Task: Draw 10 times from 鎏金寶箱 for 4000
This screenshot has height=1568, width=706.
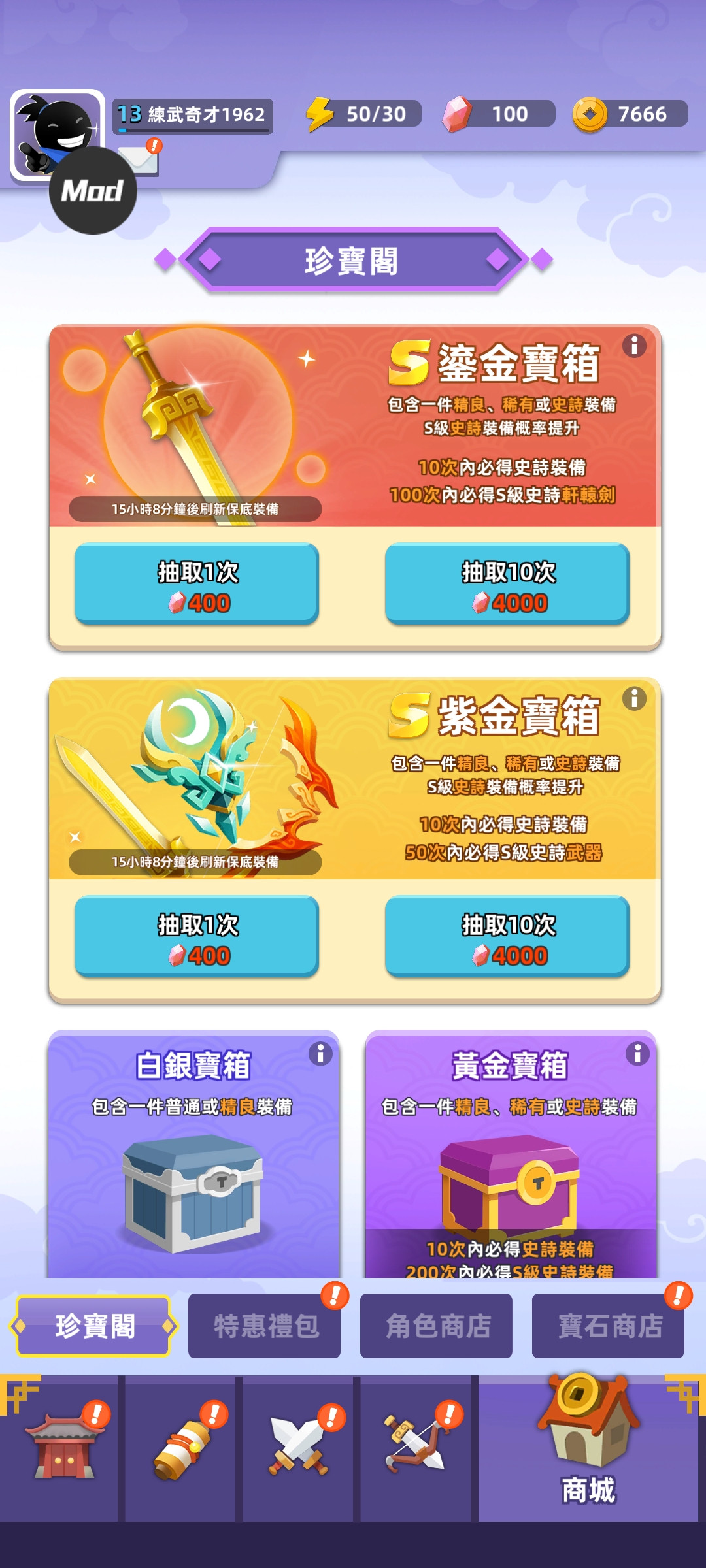Action: coord(507,583)
